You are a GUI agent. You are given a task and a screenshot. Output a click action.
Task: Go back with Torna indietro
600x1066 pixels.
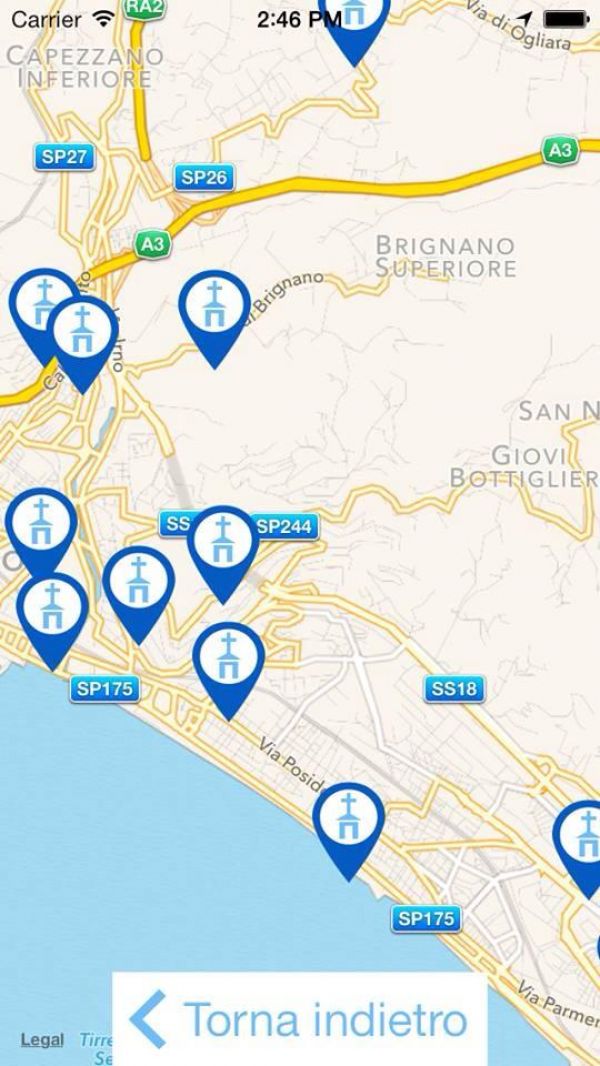[300, 1020]
